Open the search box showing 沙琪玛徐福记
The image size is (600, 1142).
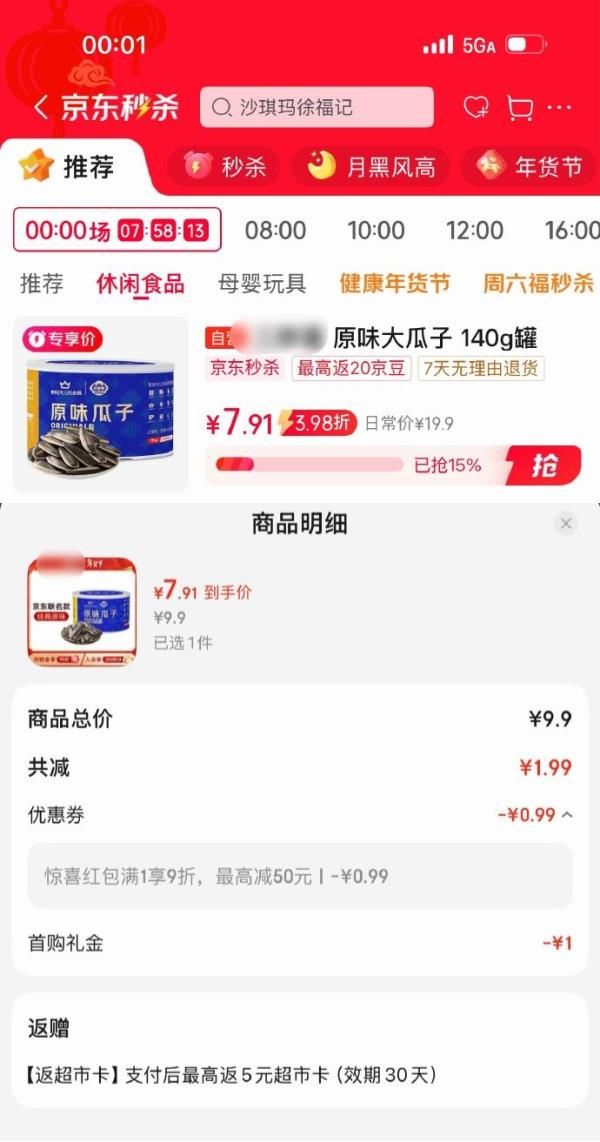click(x=316, y=107)
